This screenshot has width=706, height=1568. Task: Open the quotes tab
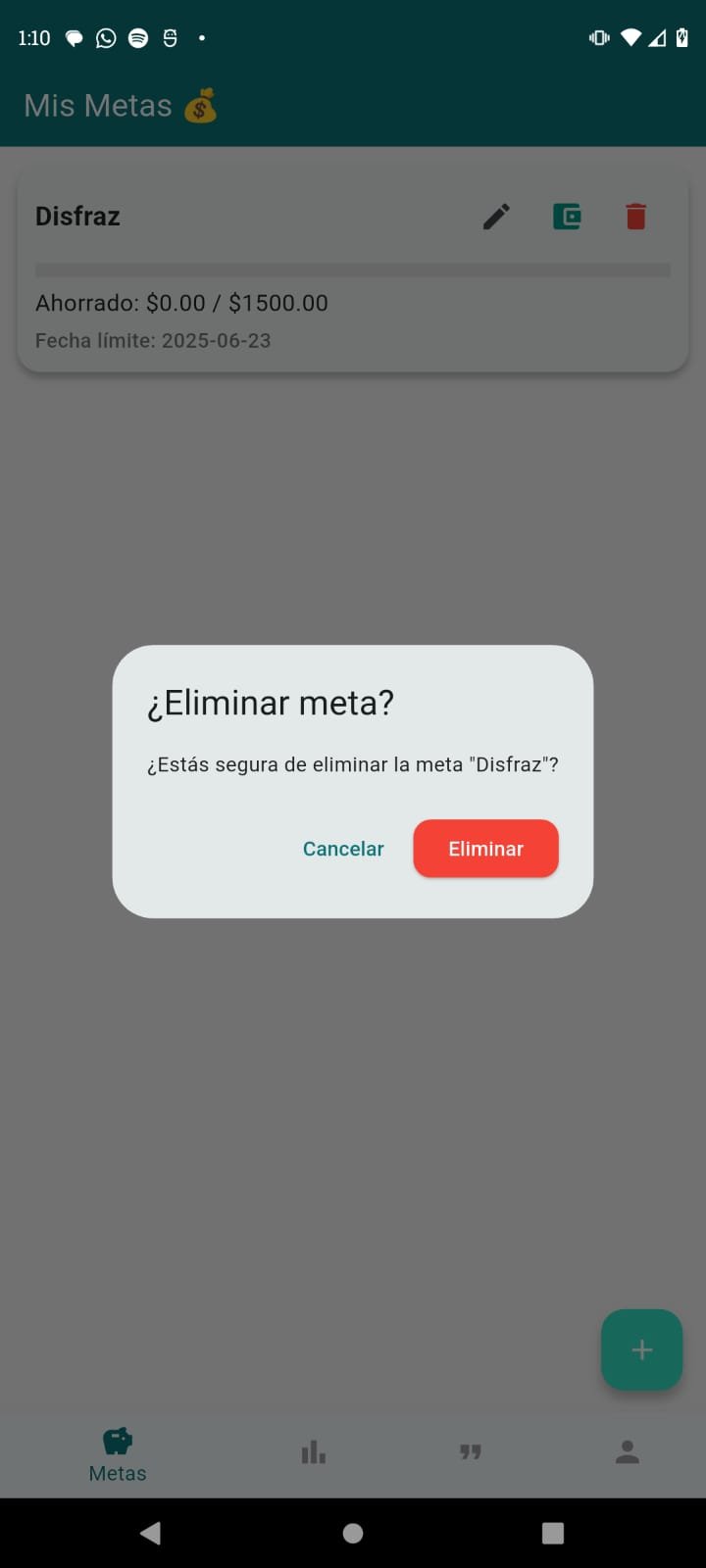pos(471,1452)
